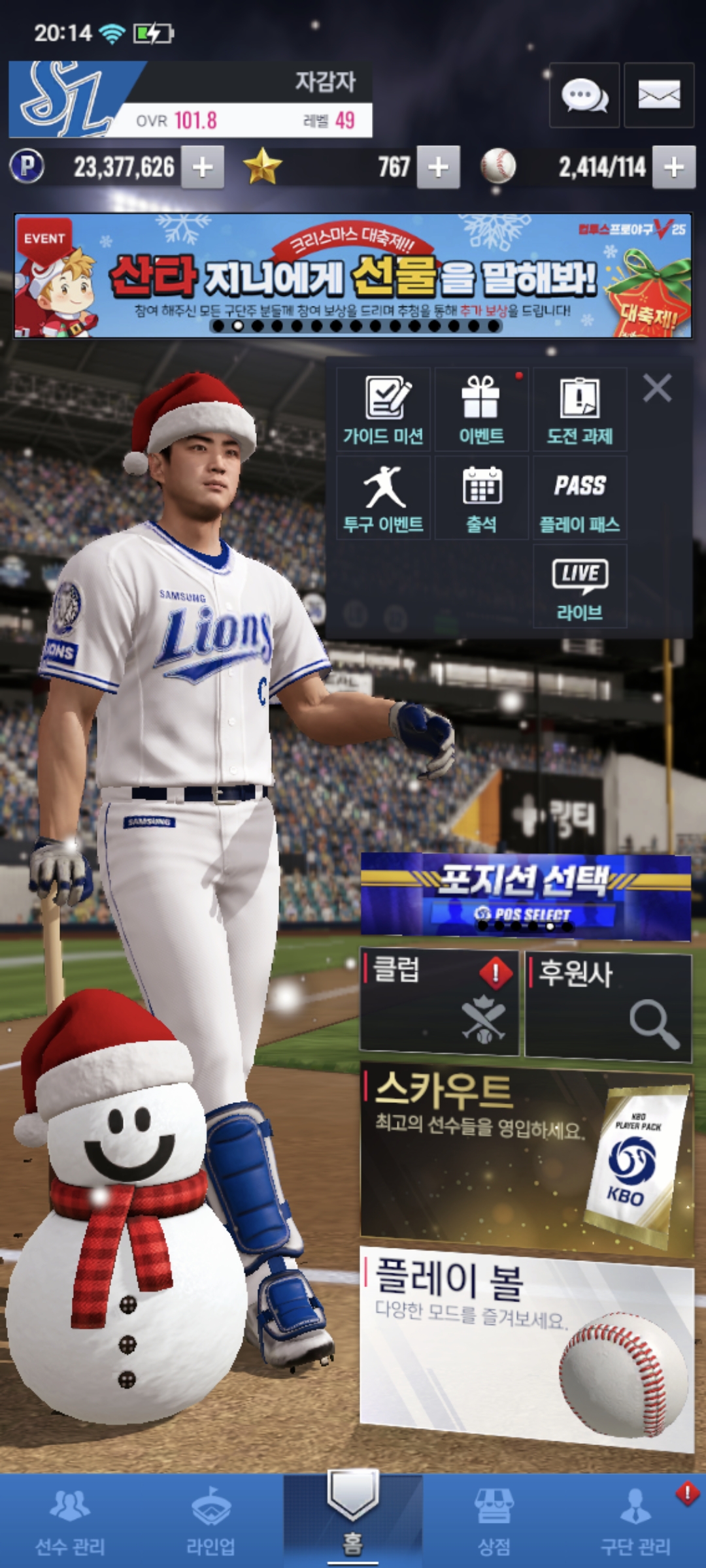Screen dimensions: 706x1568
Task: Open 출석 attendance calendar
Action: coord(482,498)
